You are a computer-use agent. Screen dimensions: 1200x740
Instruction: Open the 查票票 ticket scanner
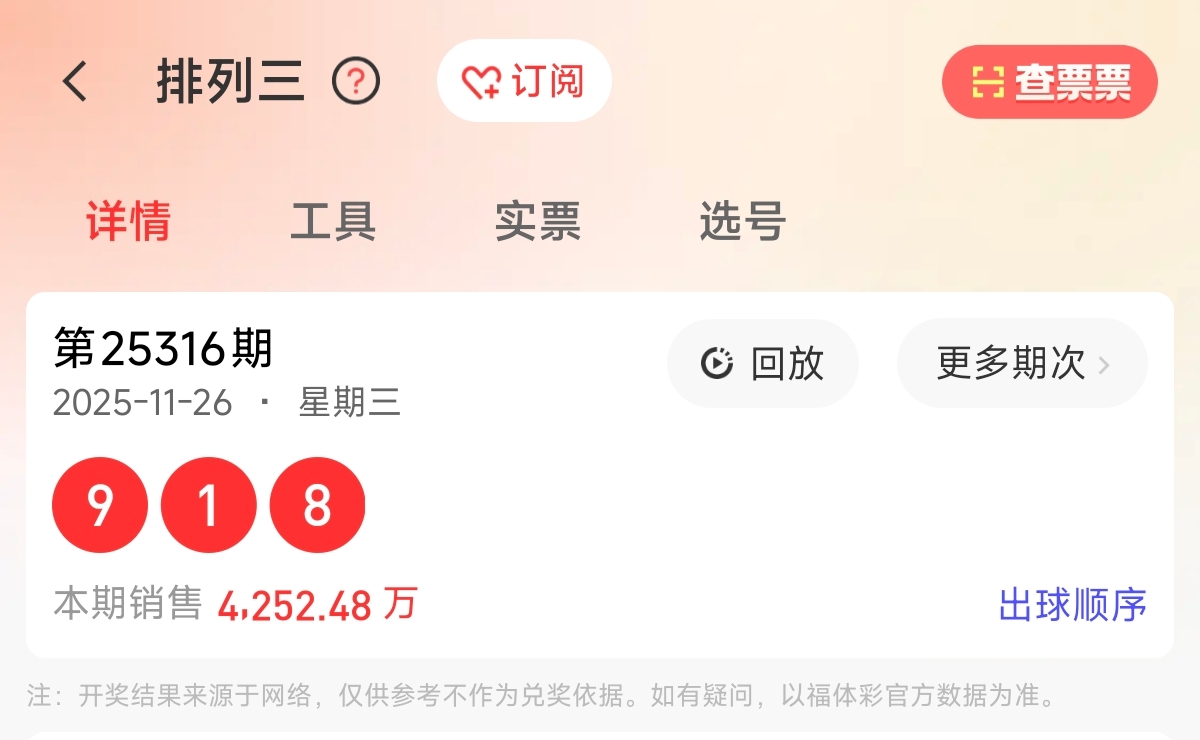pos(1049,82)
